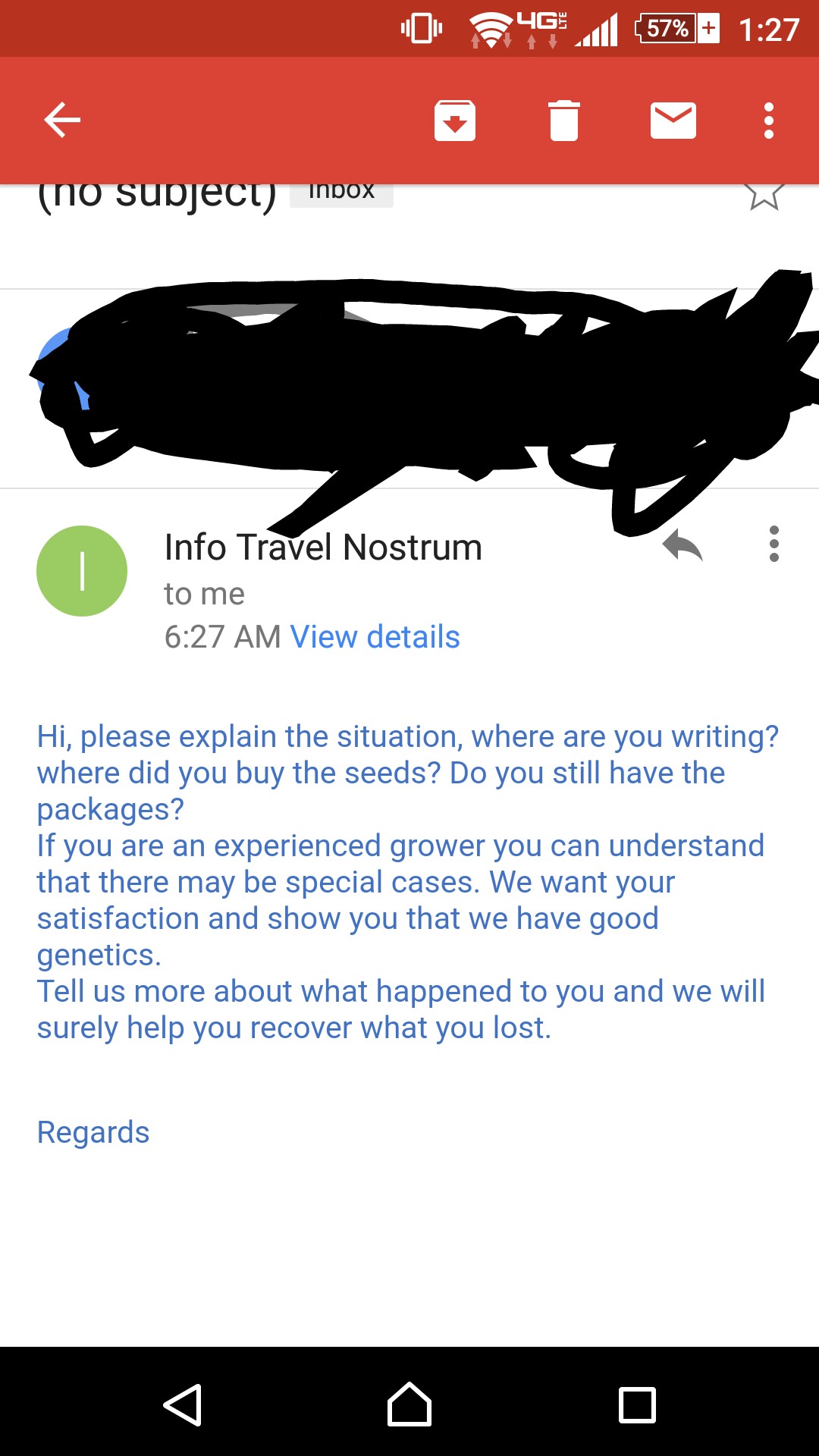This screenshot has height=1456, width=819.
Task: Open the recent apps view
Action: coord(637,1404)
